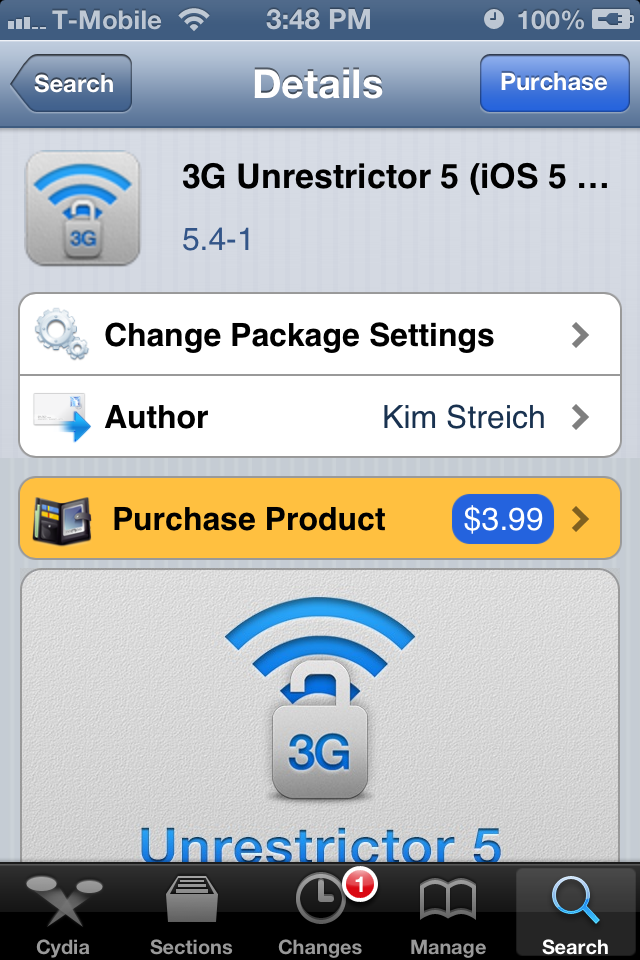Select Purchase Product for $3.99
The image size is (640, 960).
point(320,519)
